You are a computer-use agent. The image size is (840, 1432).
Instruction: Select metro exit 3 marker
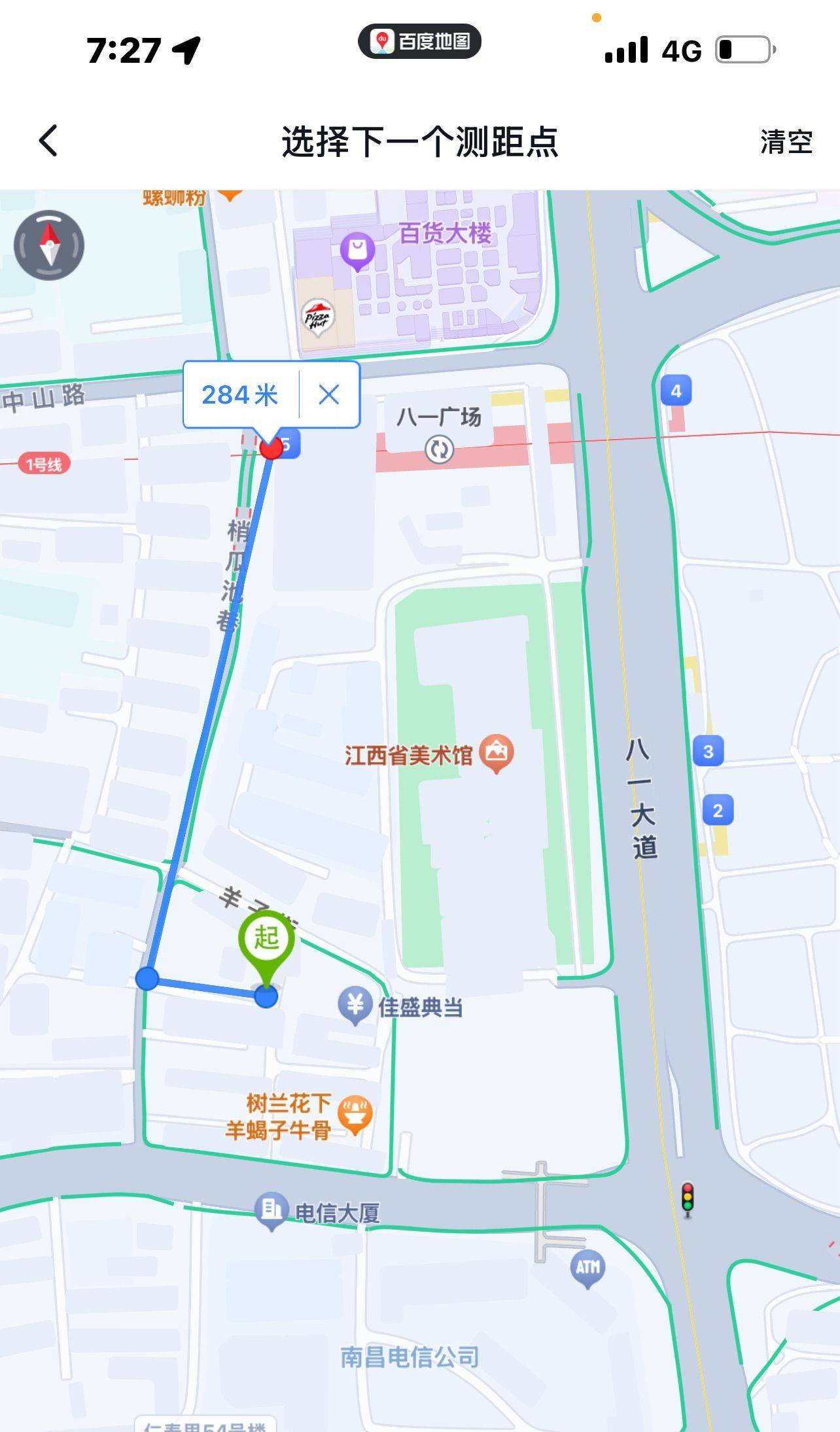click(708, 752)
